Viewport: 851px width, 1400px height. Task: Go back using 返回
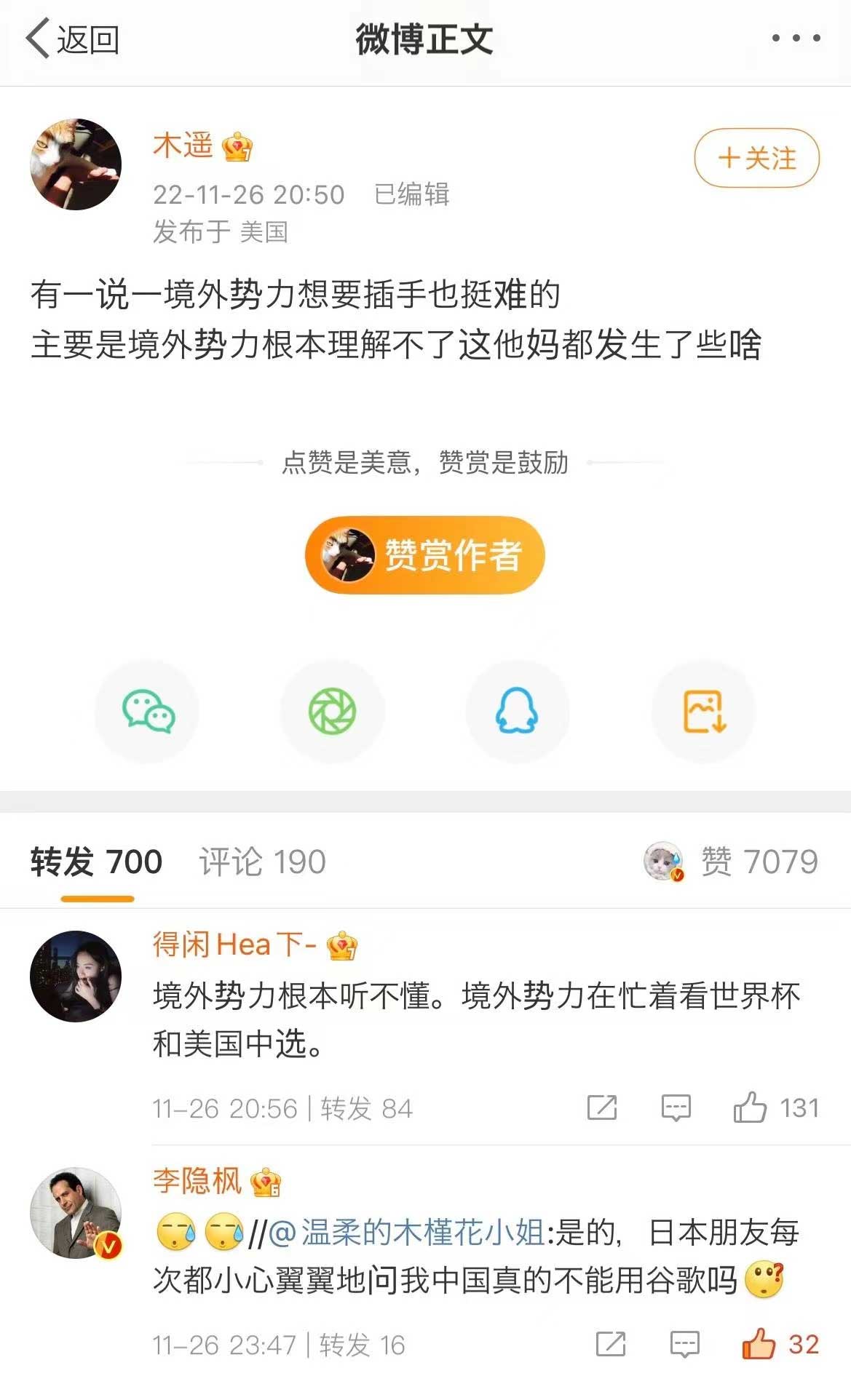73,39
